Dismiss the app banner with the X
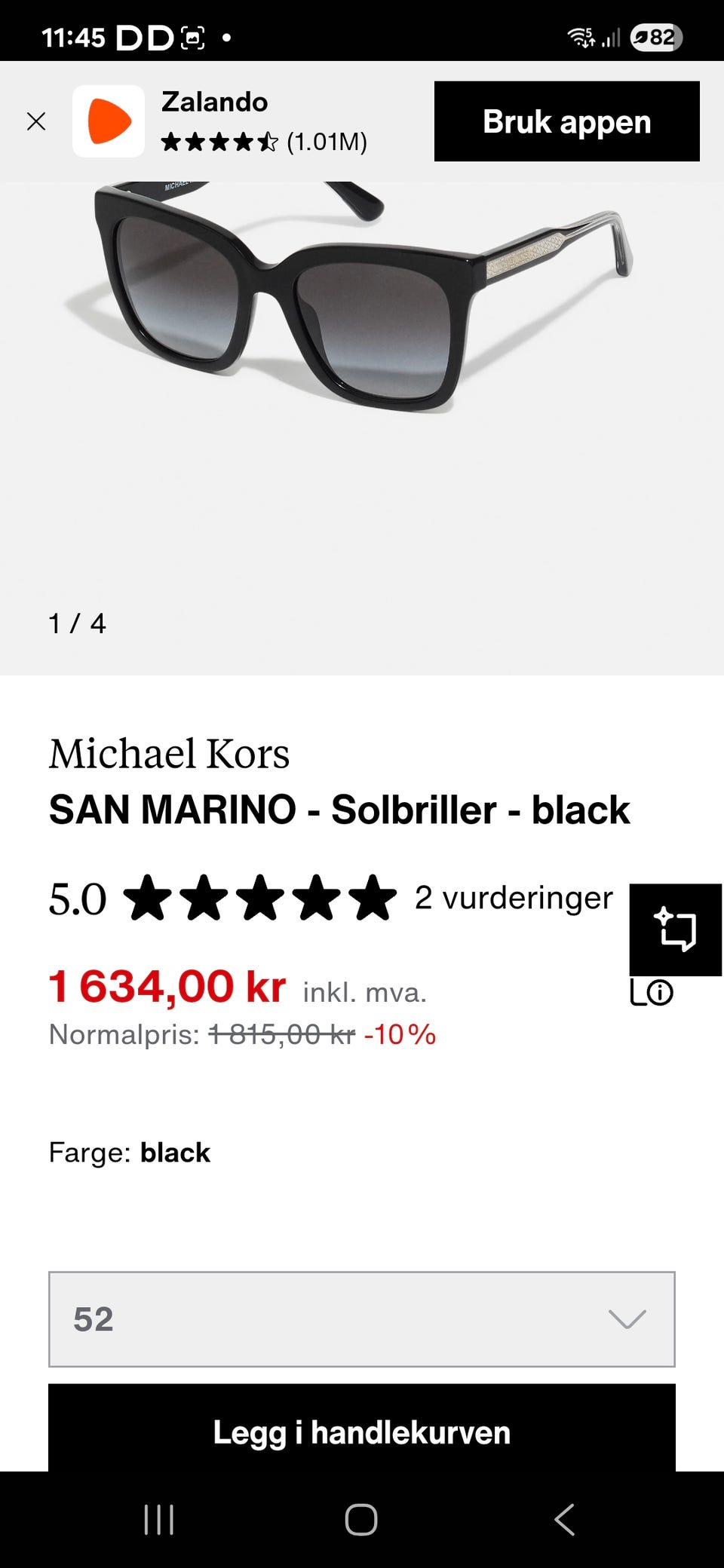 pyautogui.click(x=36, y=121)
